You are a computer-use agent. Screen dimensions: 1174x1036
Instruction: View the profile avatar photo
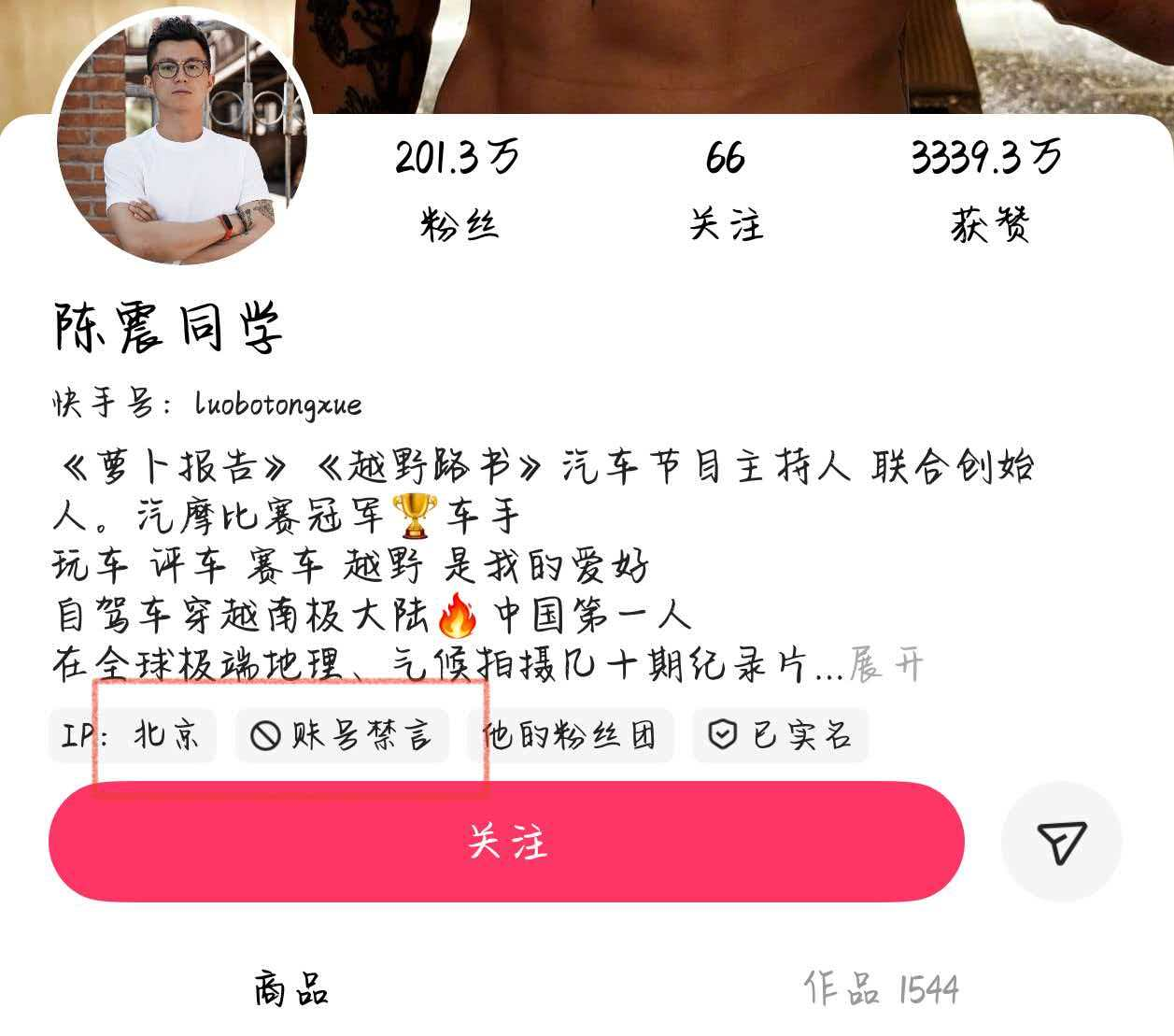click(180, 141)
